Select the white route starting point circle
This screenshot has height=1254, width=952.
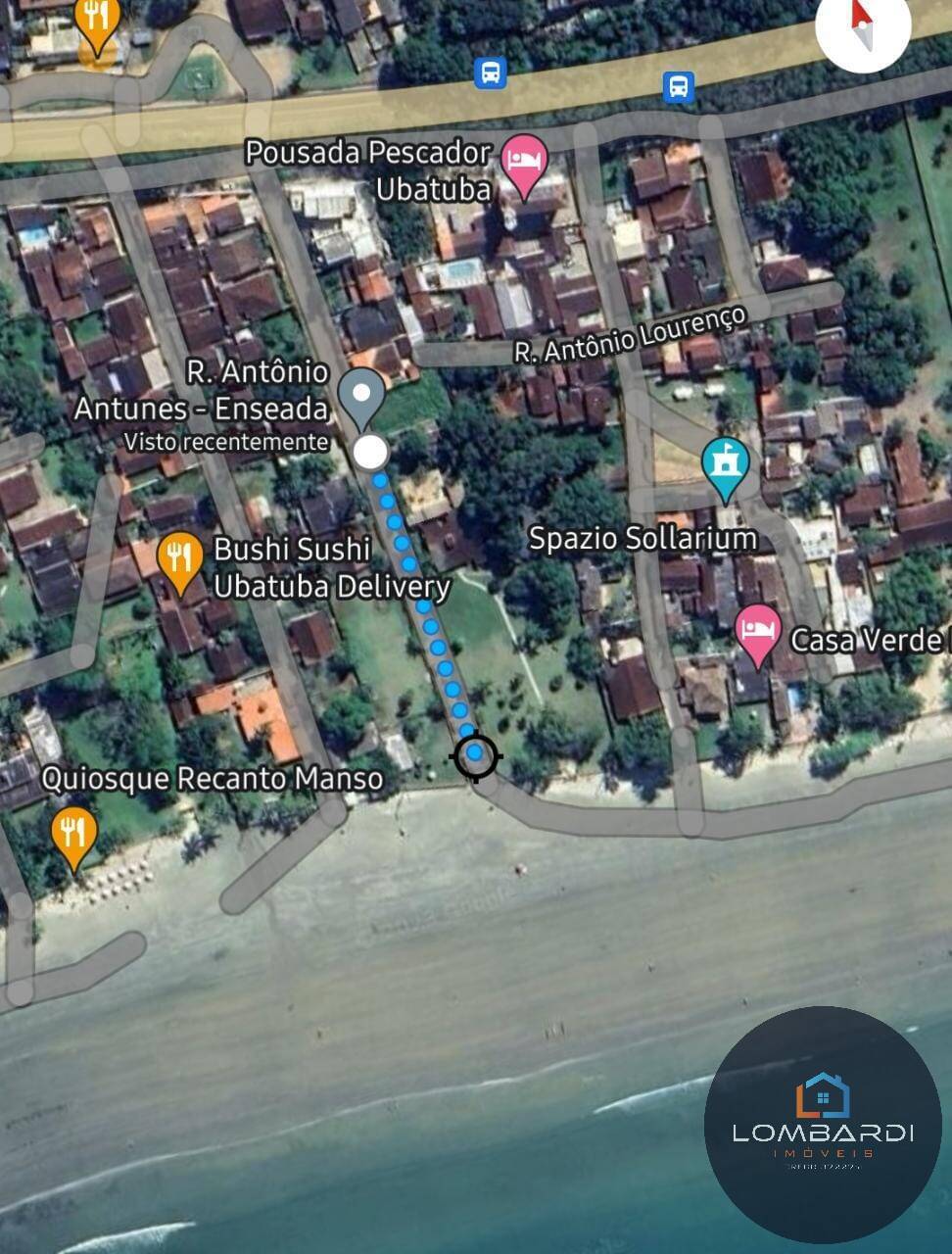[370, 453]
